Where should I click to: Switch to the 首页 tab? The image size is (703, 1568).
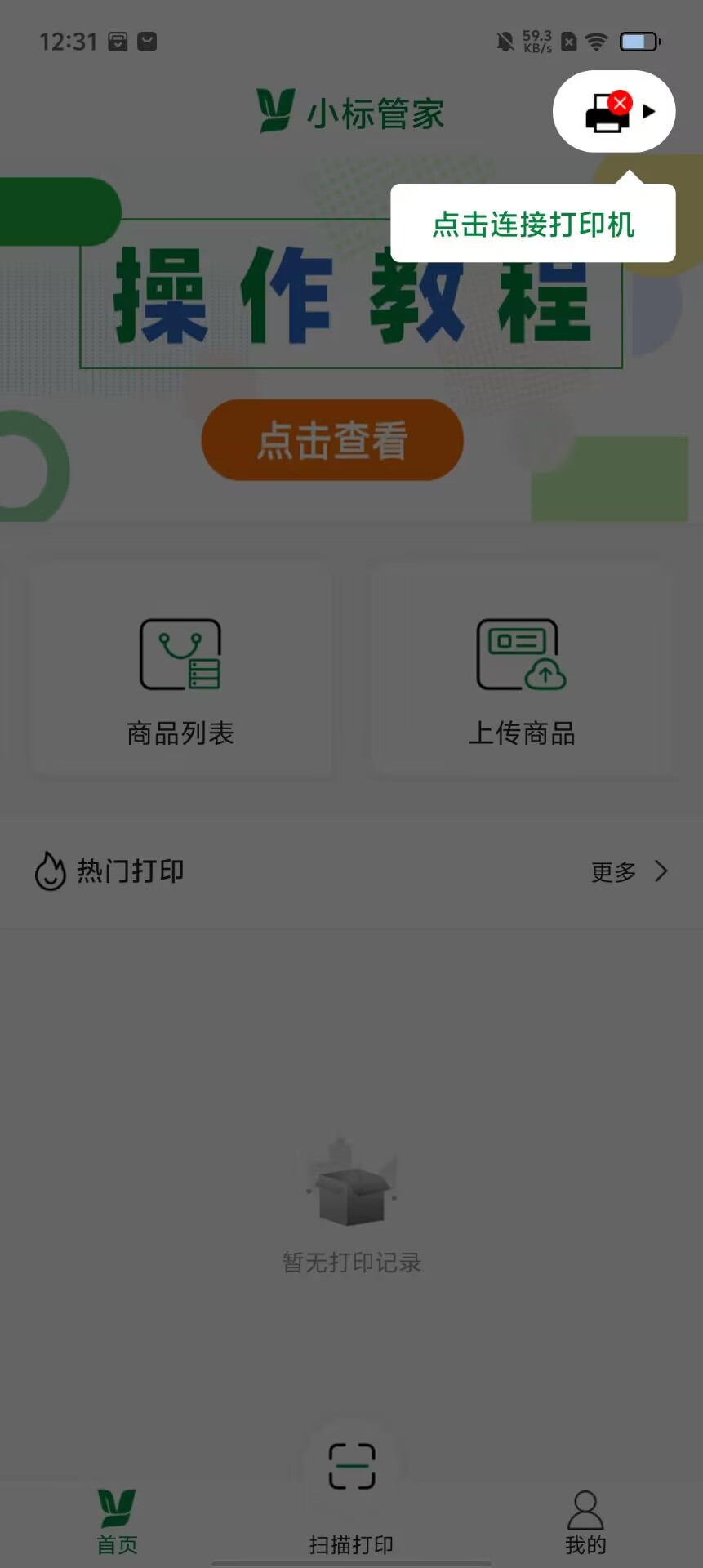tap(117, 1521)
